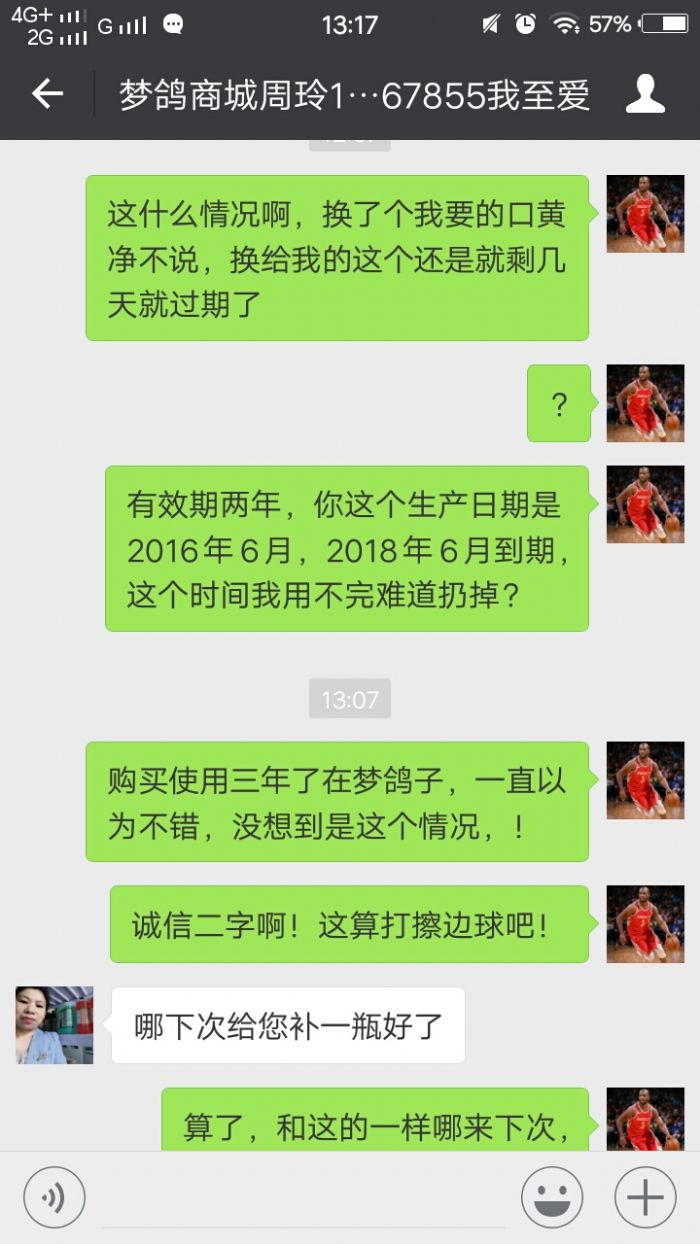Open the plus attachments menu
This screenshot has height=1244, width=700.
coord(645,1196)
